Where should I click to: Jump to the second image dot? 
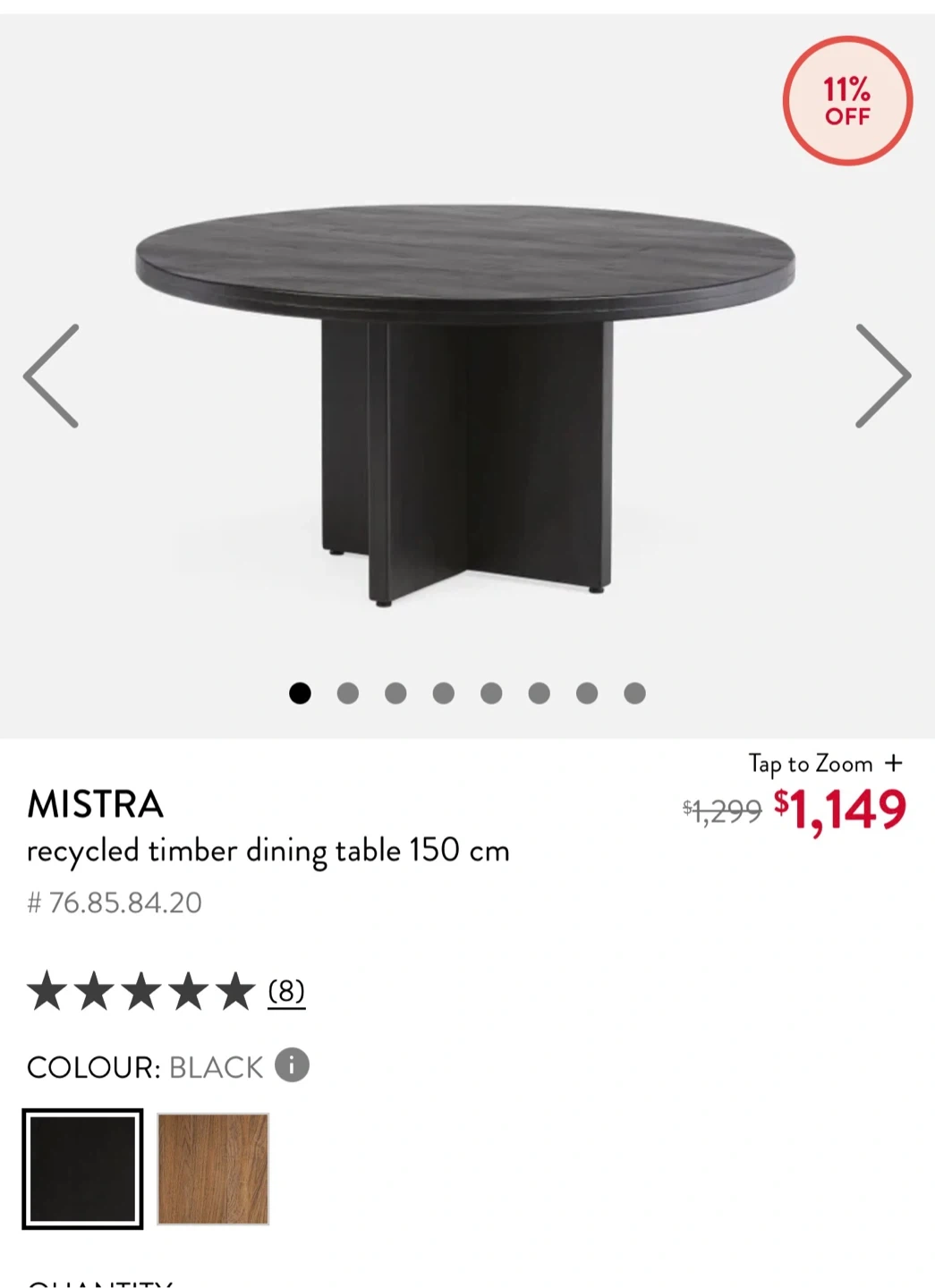(348, 693)
